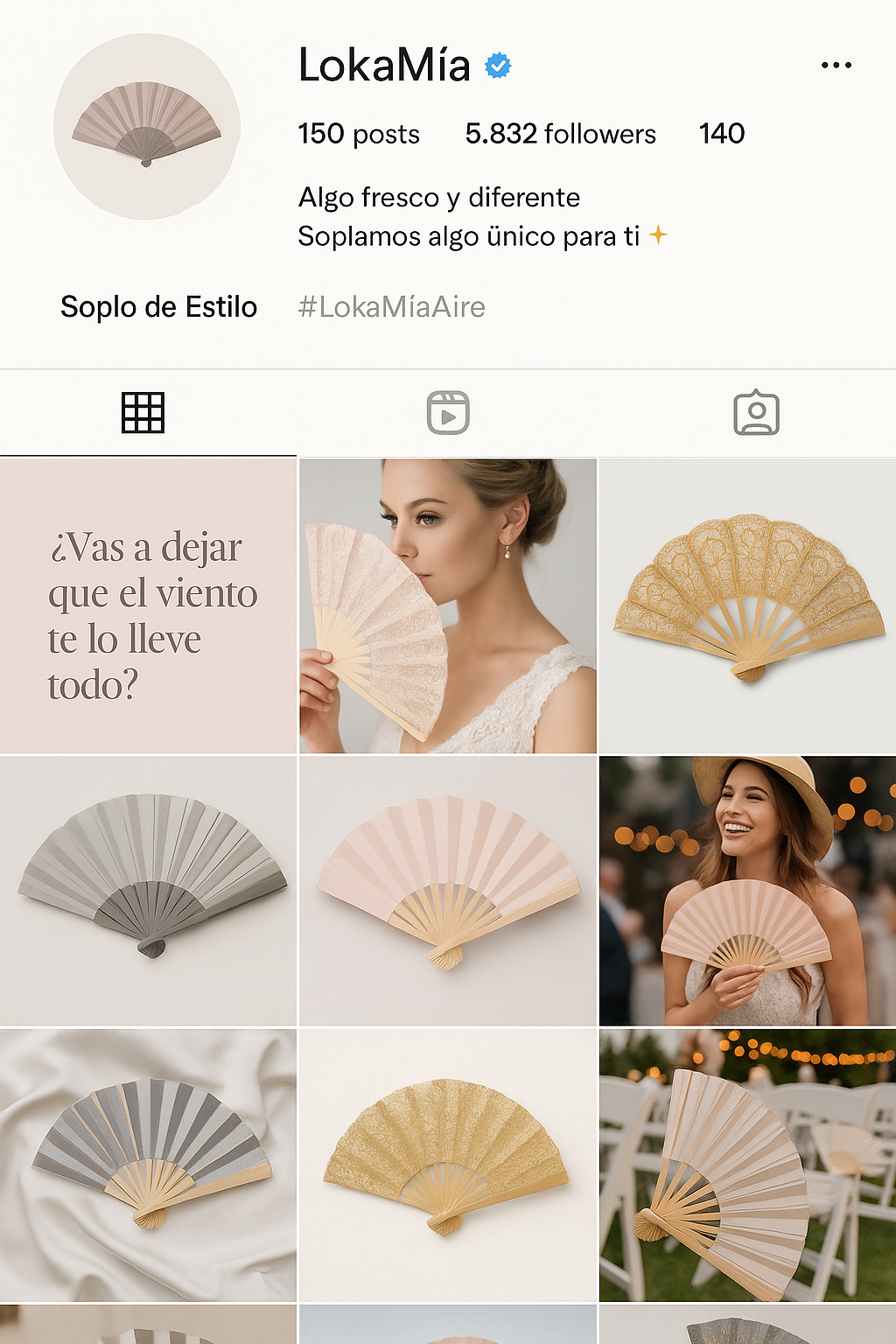
Task: Open the striped gray fan on fabric post
Action: click(148, 1165)
